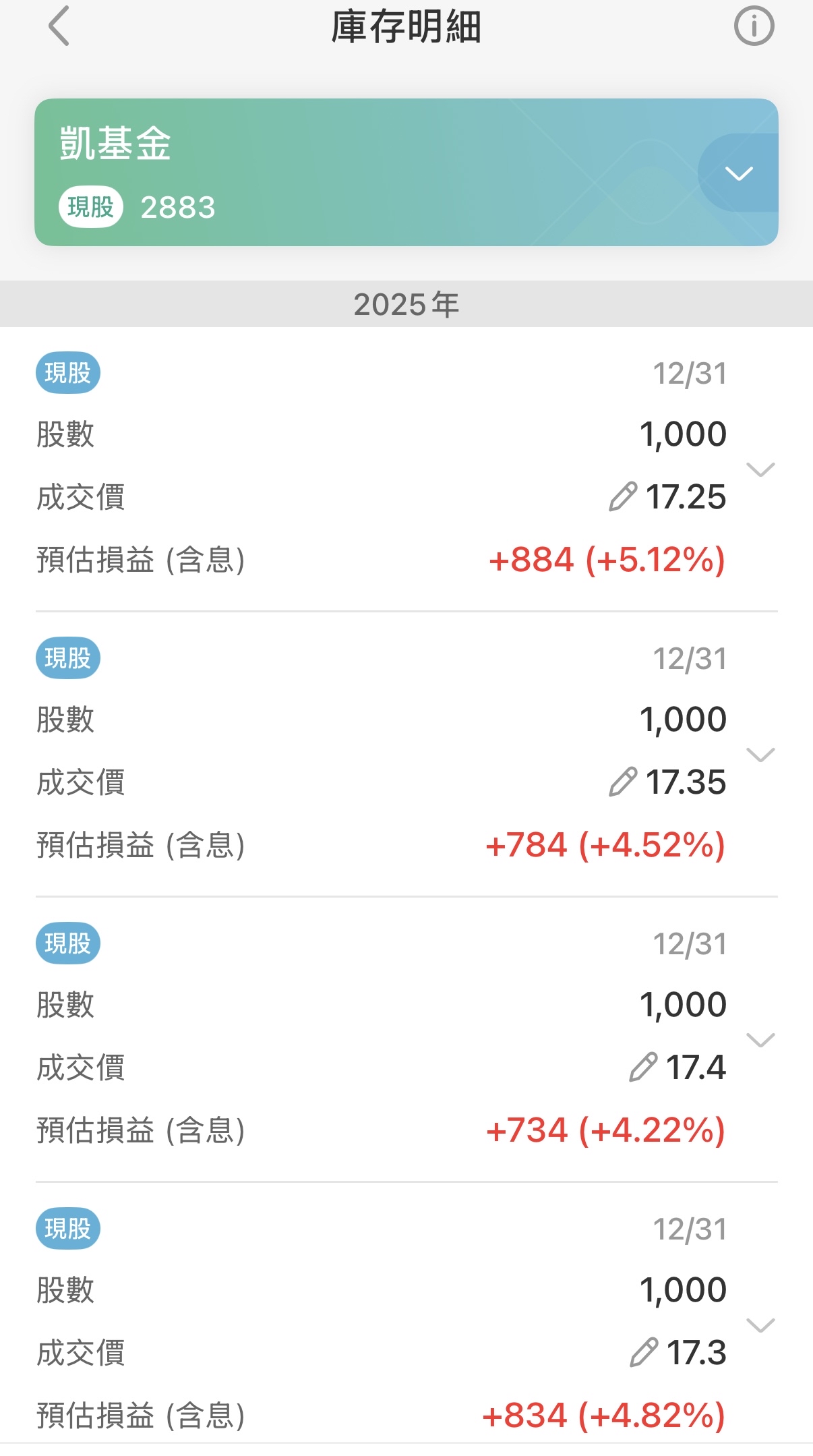813x1456 pixels.
Task: Click the 現股 badge on the first 12/31 record
Action: coord(68,372)
